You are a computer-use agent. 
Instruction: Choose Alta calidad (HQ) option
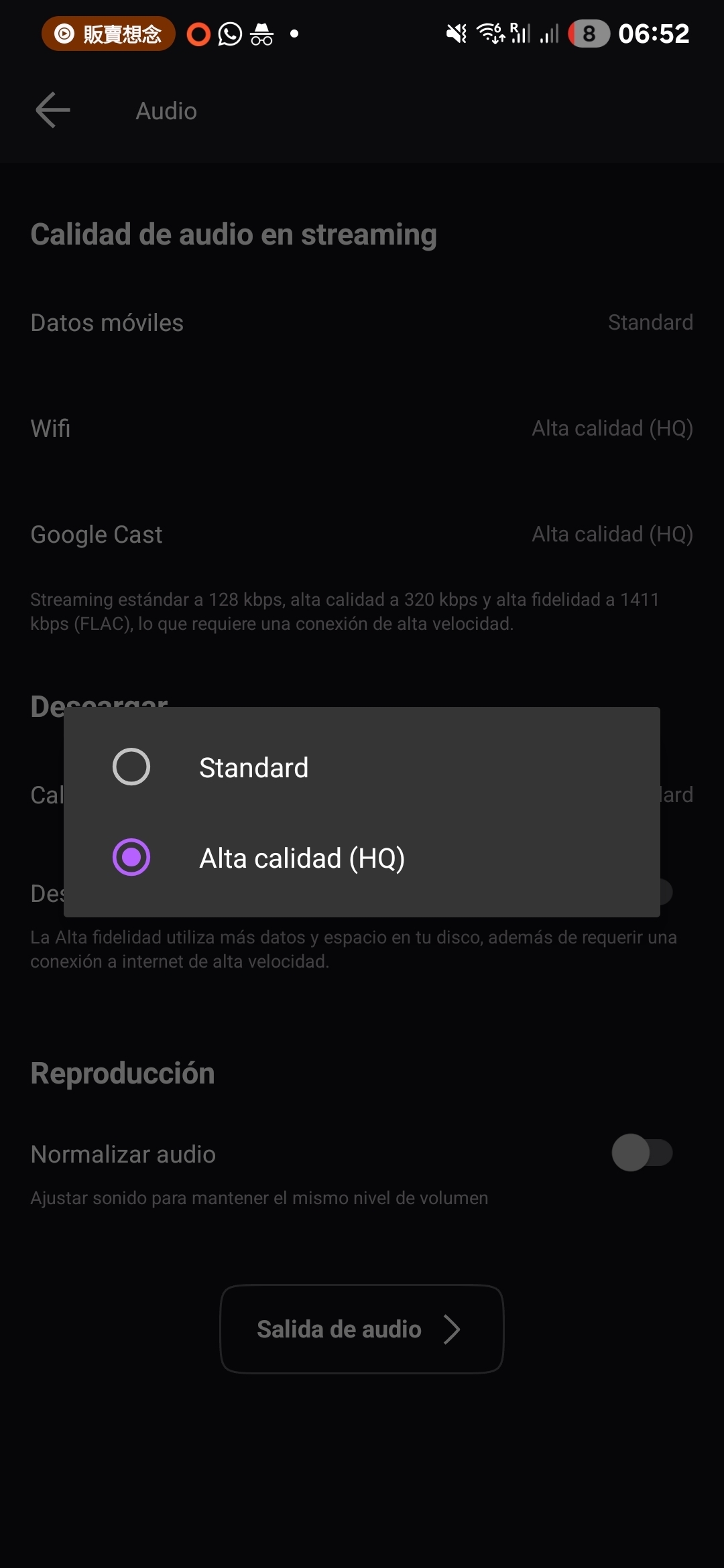[362, 858]
